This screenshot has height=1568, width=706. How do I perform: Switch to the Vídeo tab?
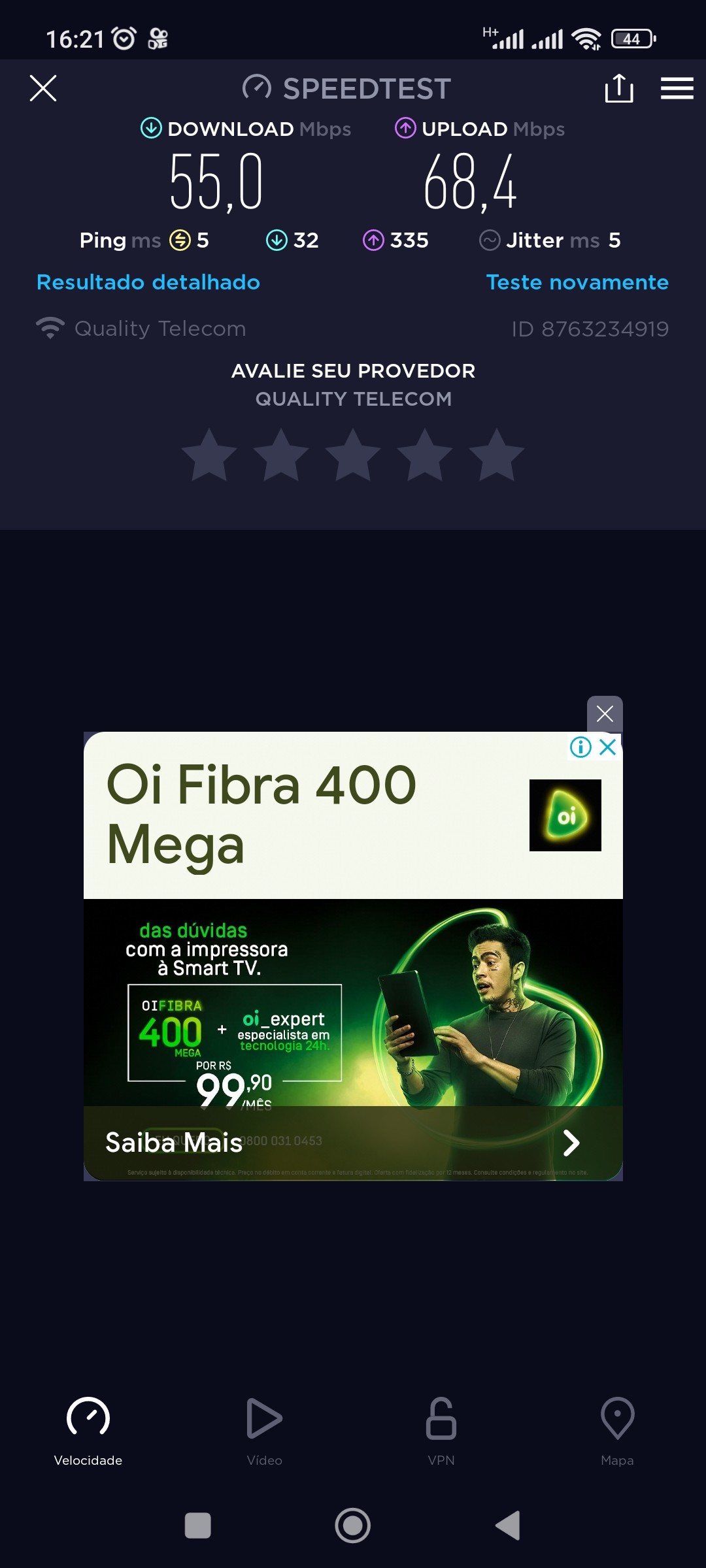point(265,1431)
